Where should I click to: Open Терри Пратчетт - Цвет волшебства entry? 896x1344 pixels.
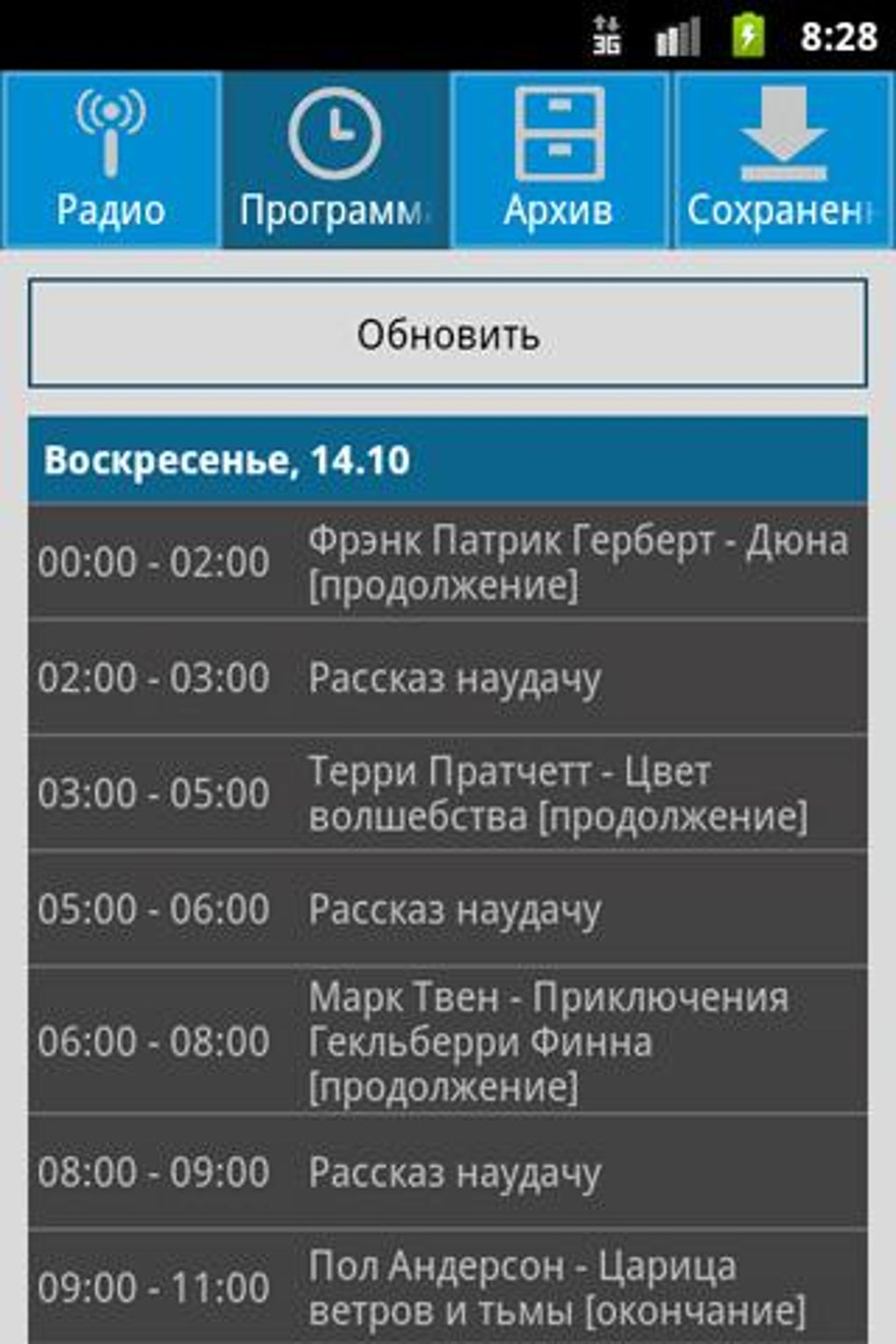[x=447, y=793]
